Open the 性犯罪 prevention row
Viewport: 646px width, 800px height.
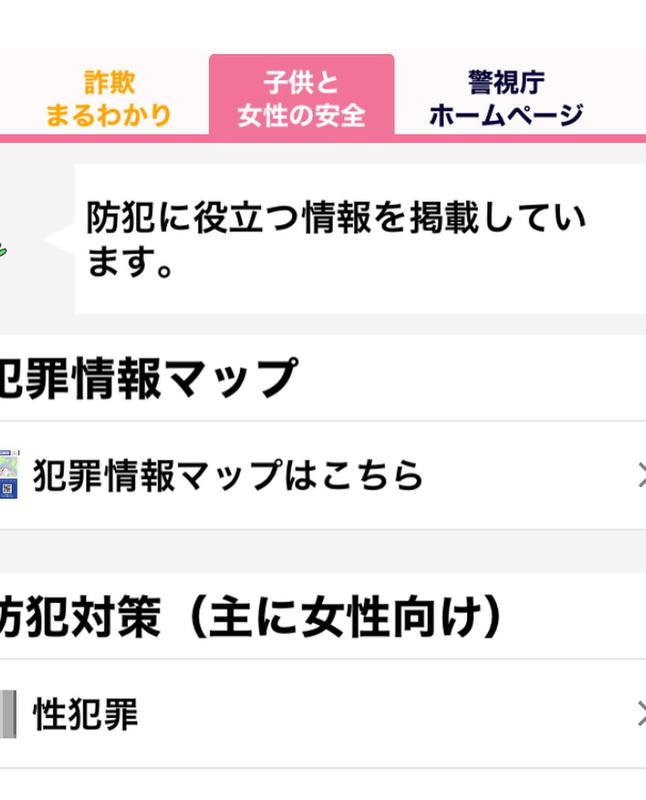click(322, 714)
